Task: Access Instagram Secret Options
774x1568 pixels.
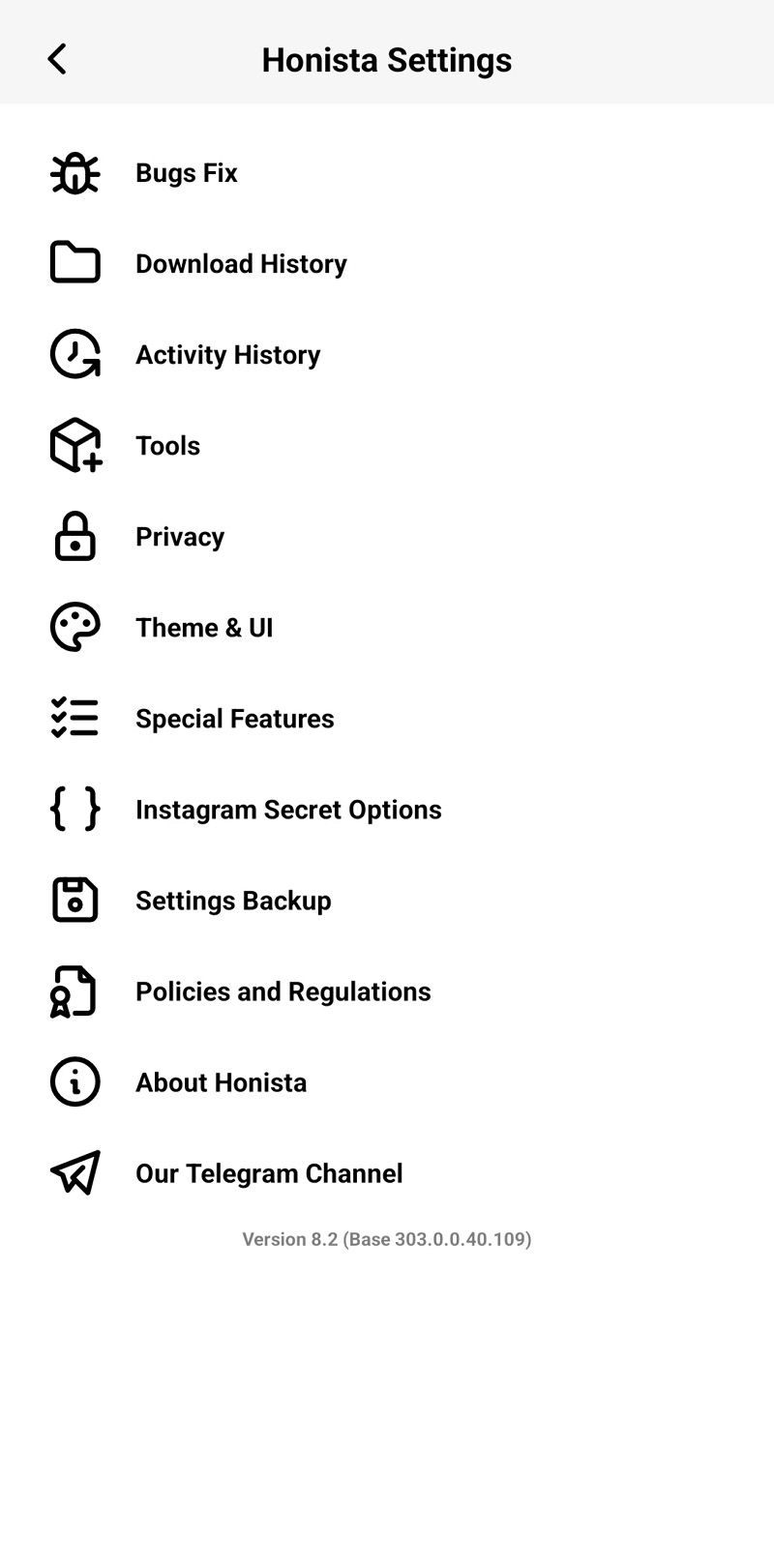Action: coord(288,810)
